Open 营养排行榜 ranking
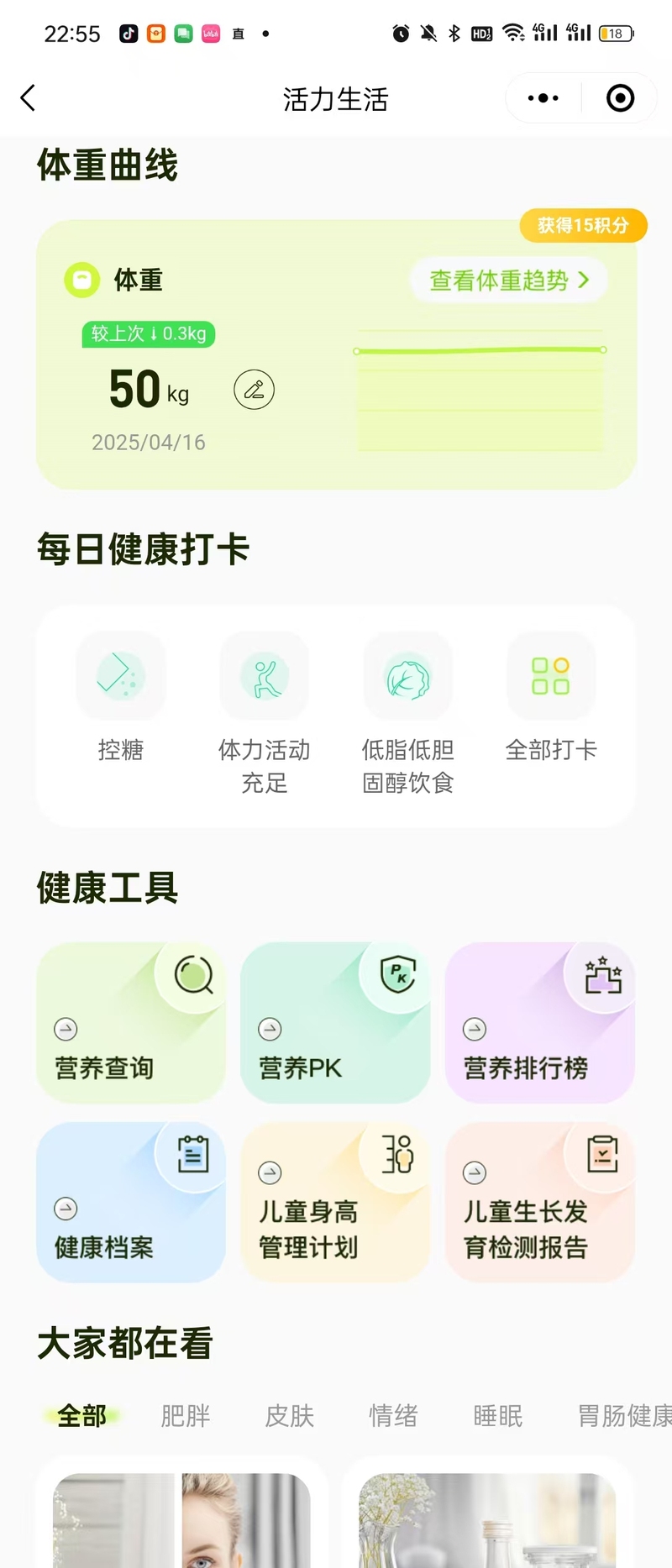Screen dimensions: 672x1568 click(x=539, y=1023)
